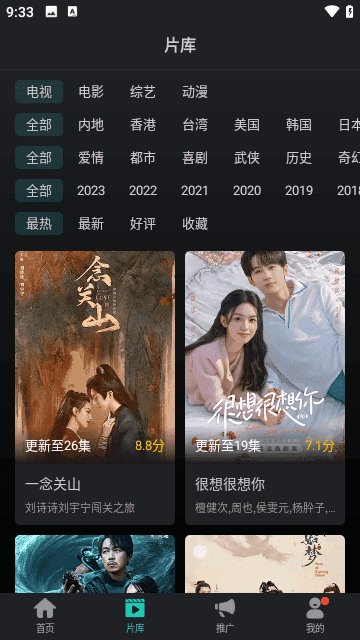Filter region by 香港
The height and width of the screenshot is (640, 360).
pyautogui.click(x=143, y=125)
